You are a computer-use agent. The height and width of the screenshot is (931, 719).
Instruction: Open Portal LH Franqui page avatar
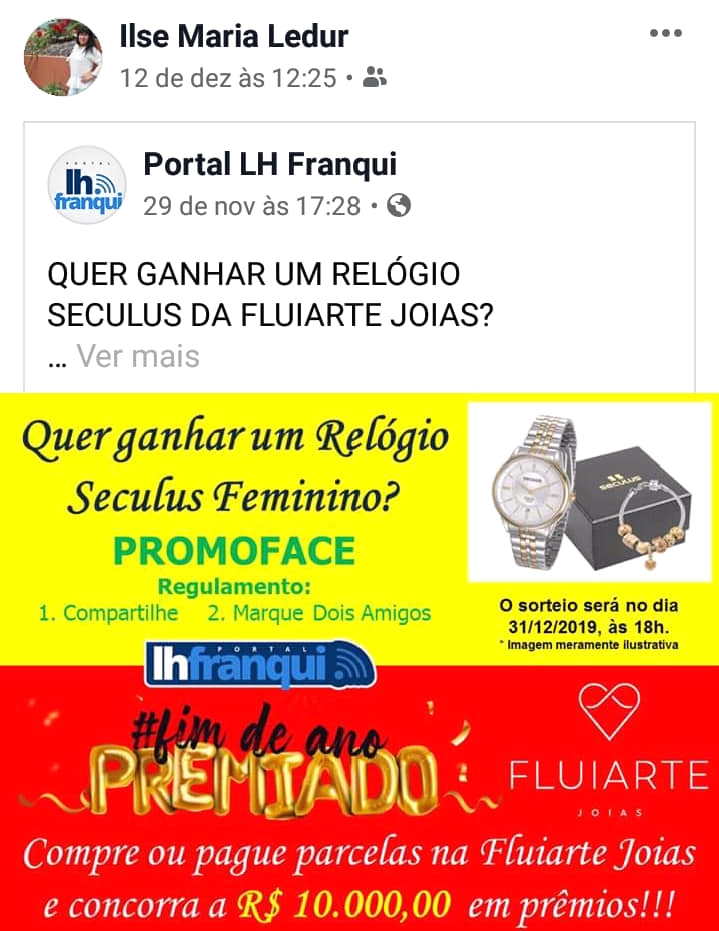click(x=87, y=185)
